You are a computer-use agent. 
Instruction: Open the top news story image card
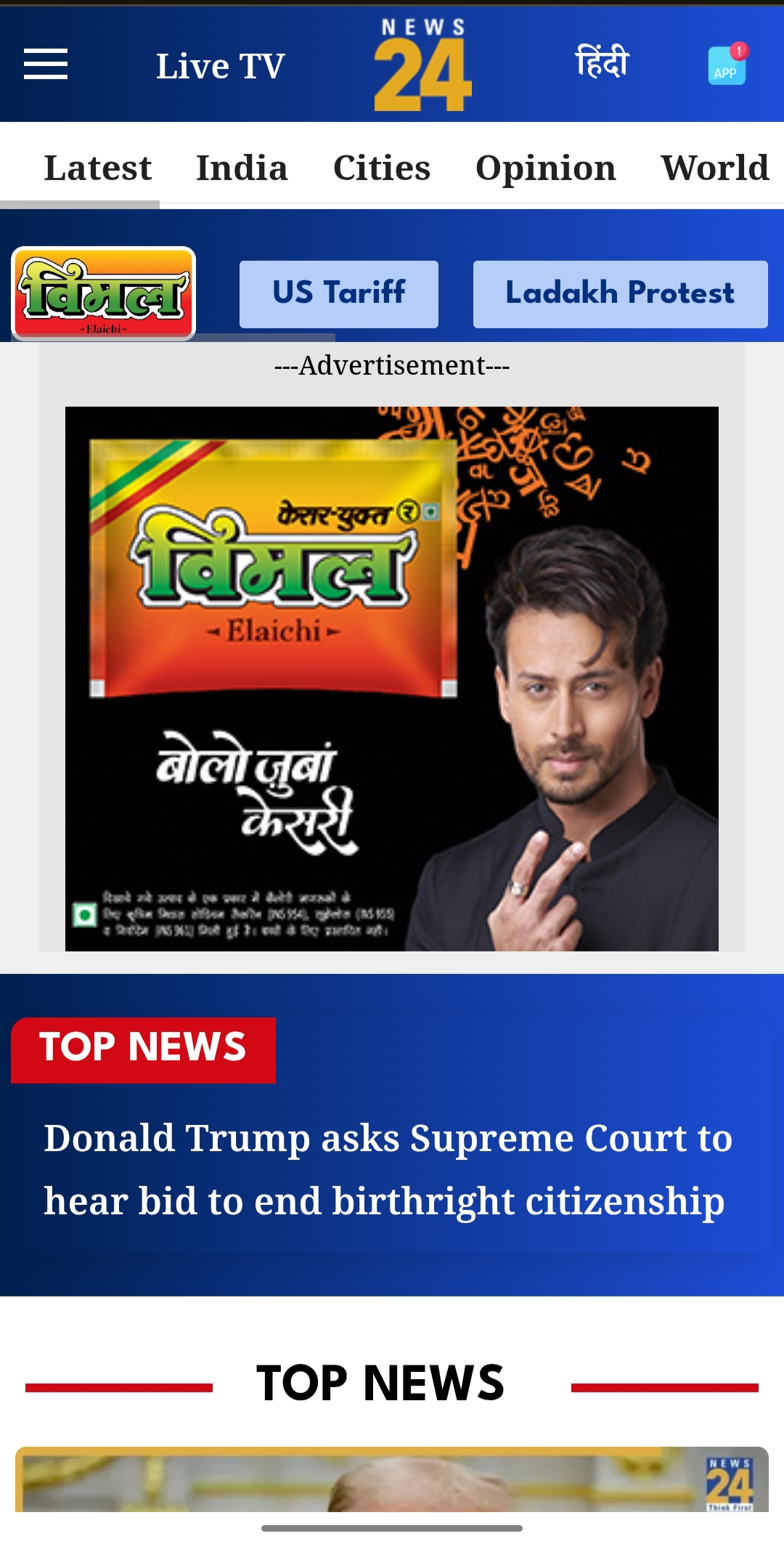pyautogui.click(x=392, y=1480)
